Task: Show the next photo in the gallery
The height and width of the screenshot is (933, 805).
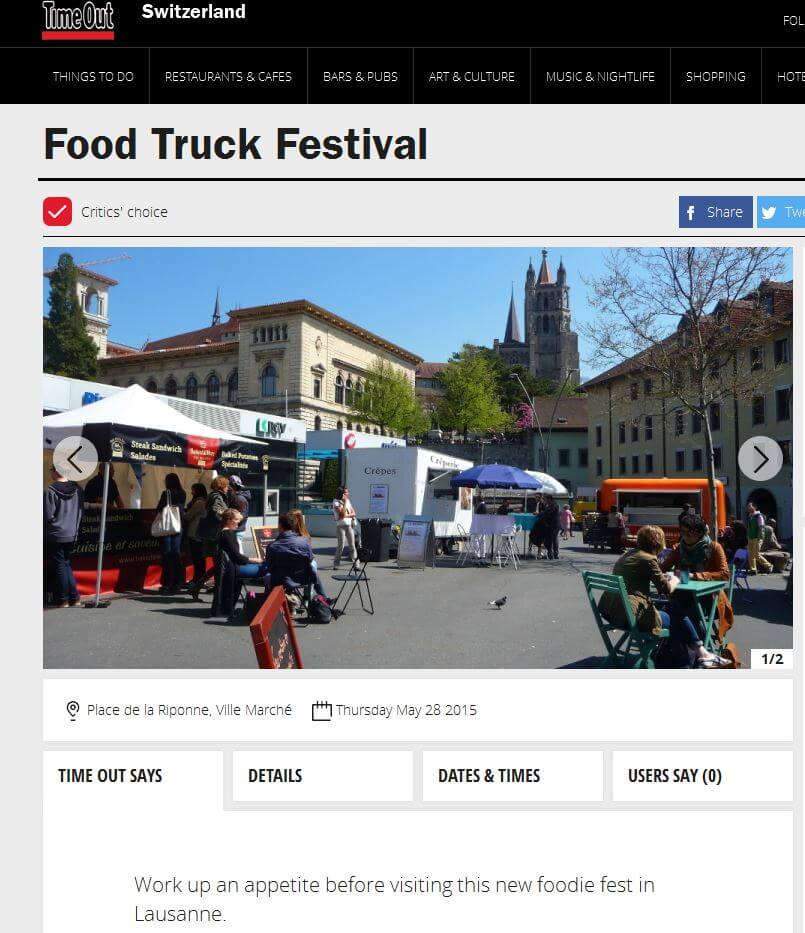Action: (x=760, y=459)
